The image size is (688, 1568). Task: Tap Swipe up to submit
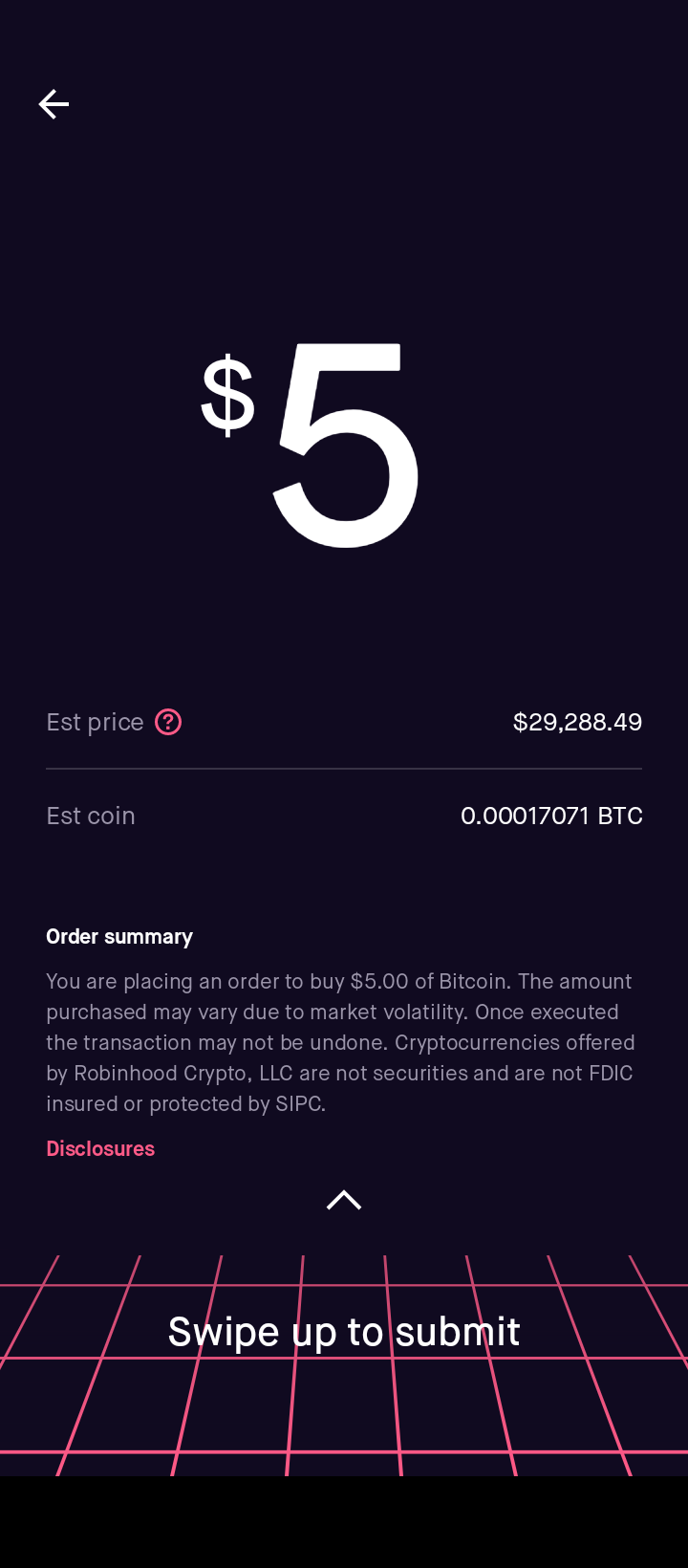pyautogui.click(x=343, y=1331)
